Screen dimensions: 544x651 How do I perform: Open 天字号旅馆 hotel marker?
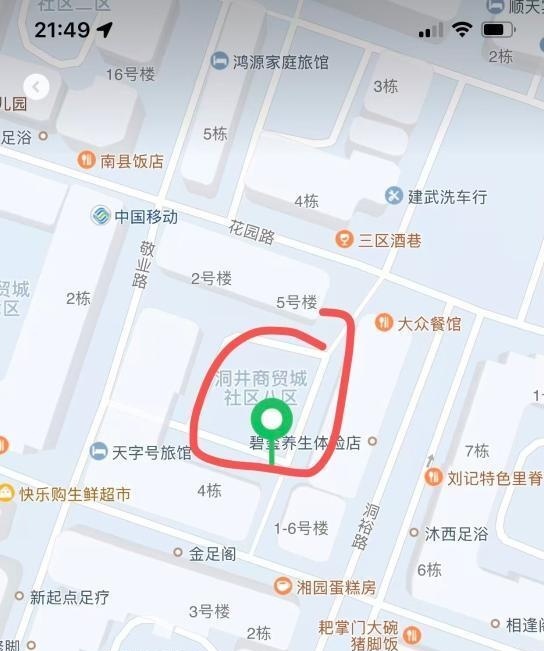point(99,451)
